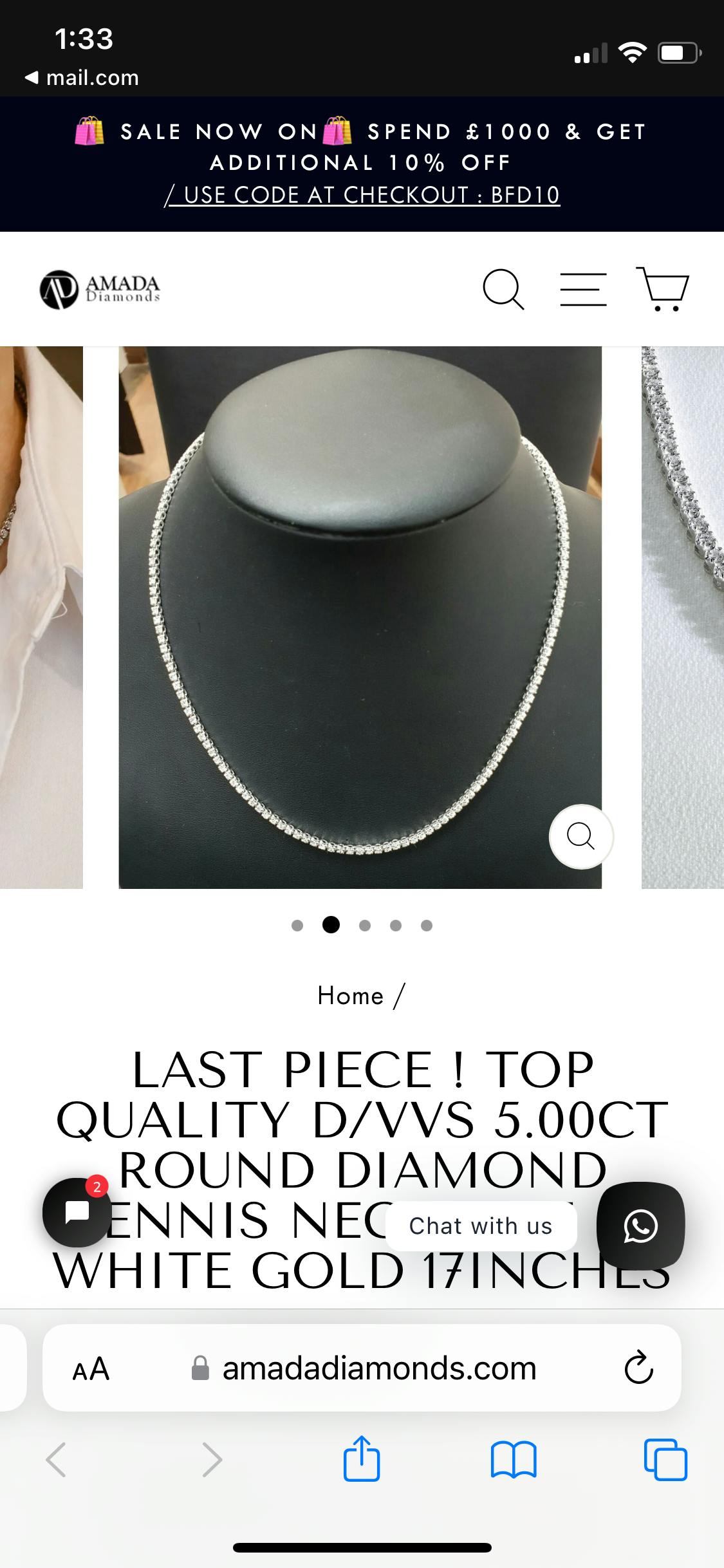This screenshot has height=1568, width=724.
Task: Jump to first image carousel dot
Action: coord(297,926)
